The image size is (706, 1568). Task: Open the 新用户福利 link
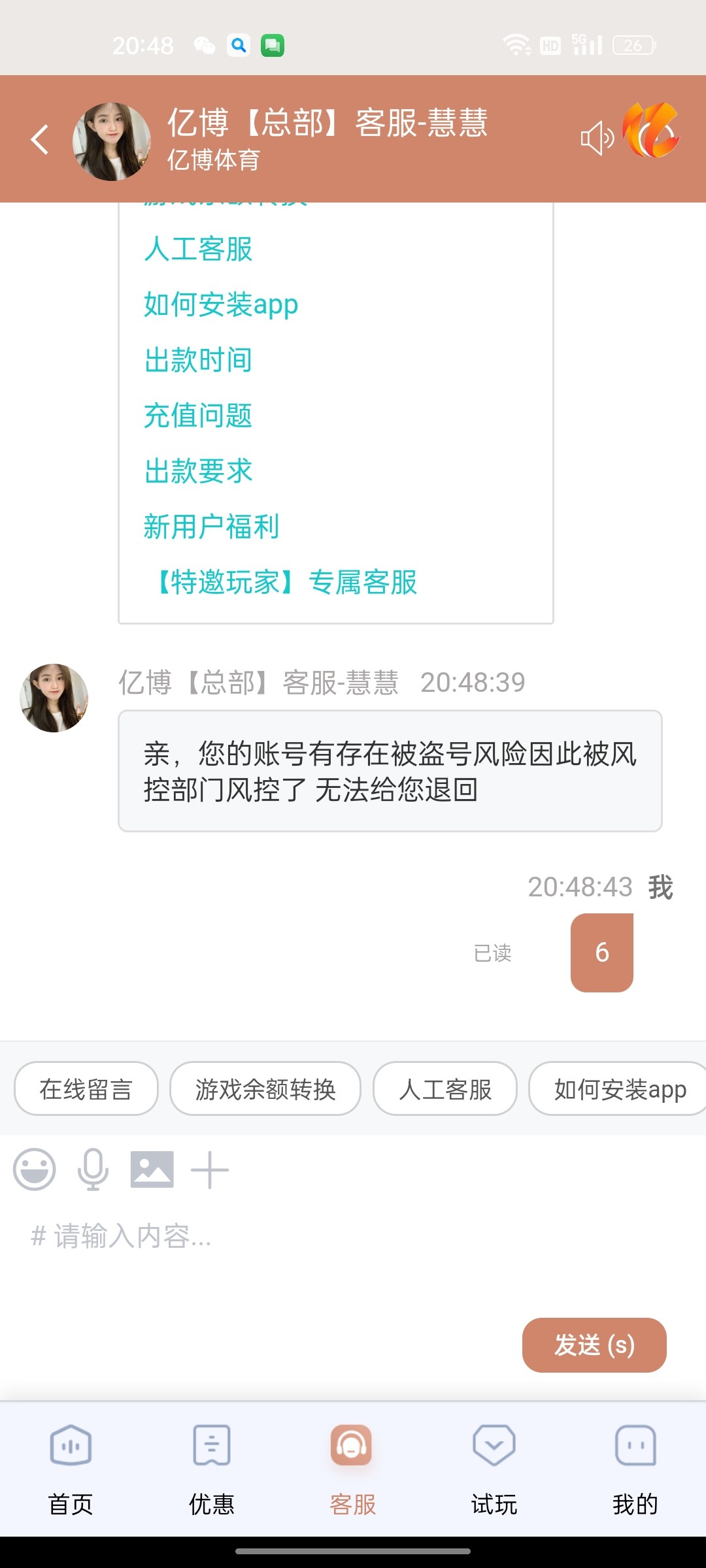point(211,527)
